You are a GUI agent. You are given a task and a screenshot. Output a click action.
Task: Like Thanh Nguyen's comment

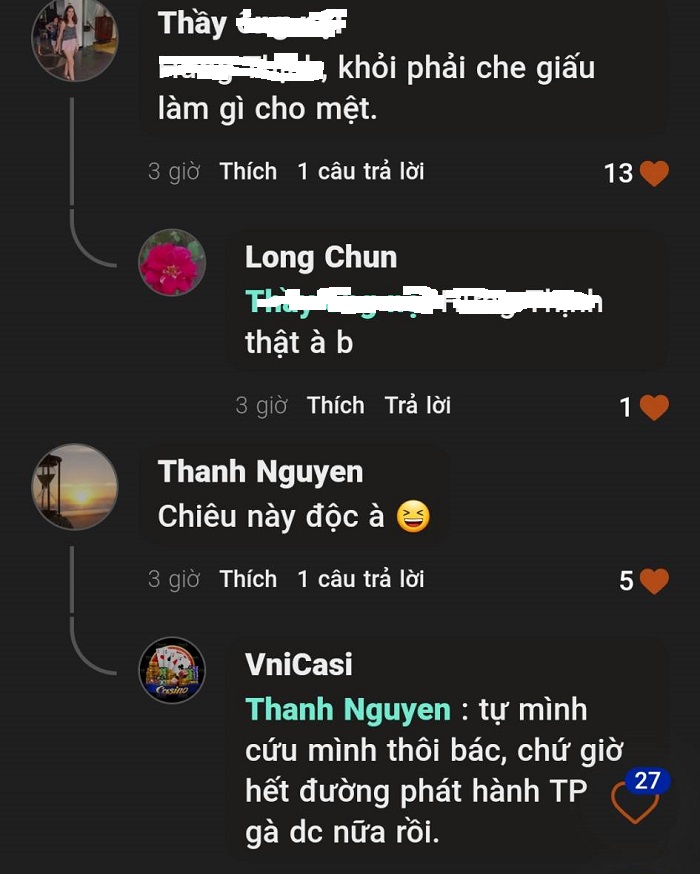pyautogui.click(x=247, y=579)
